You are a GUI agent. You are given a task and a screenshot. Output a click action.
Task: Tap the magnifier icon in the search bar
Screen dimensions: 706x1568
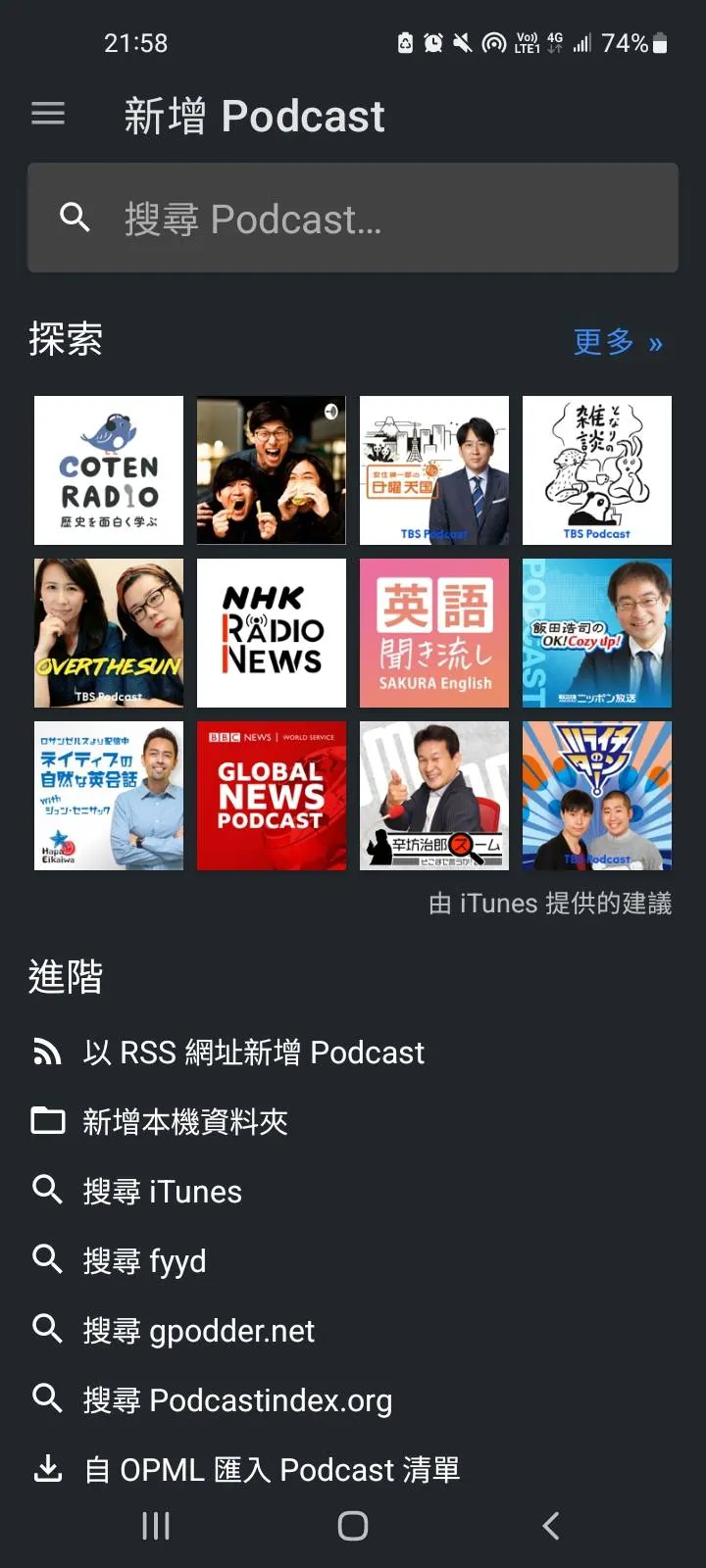coord(76,218)
